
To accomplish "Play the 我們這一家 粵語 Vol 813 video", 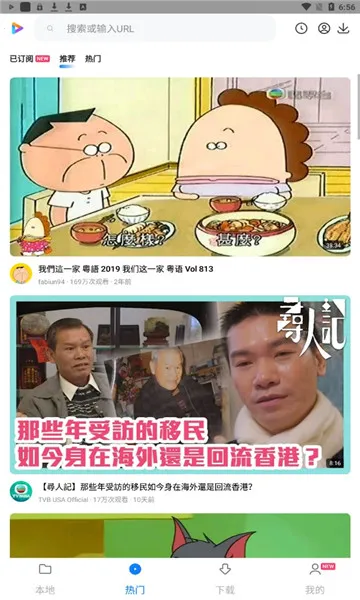I will point(180,167).
